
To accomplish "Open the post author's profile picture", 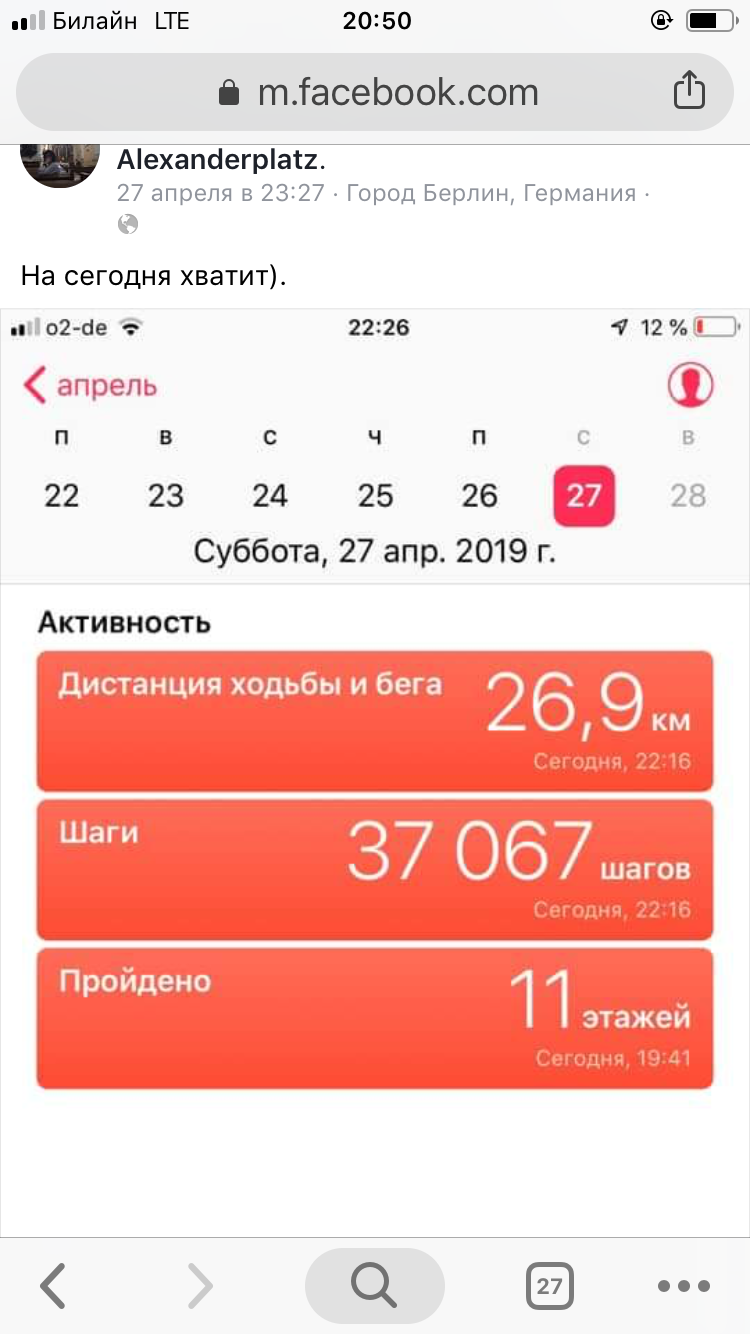I will click(x=60, y=163).
